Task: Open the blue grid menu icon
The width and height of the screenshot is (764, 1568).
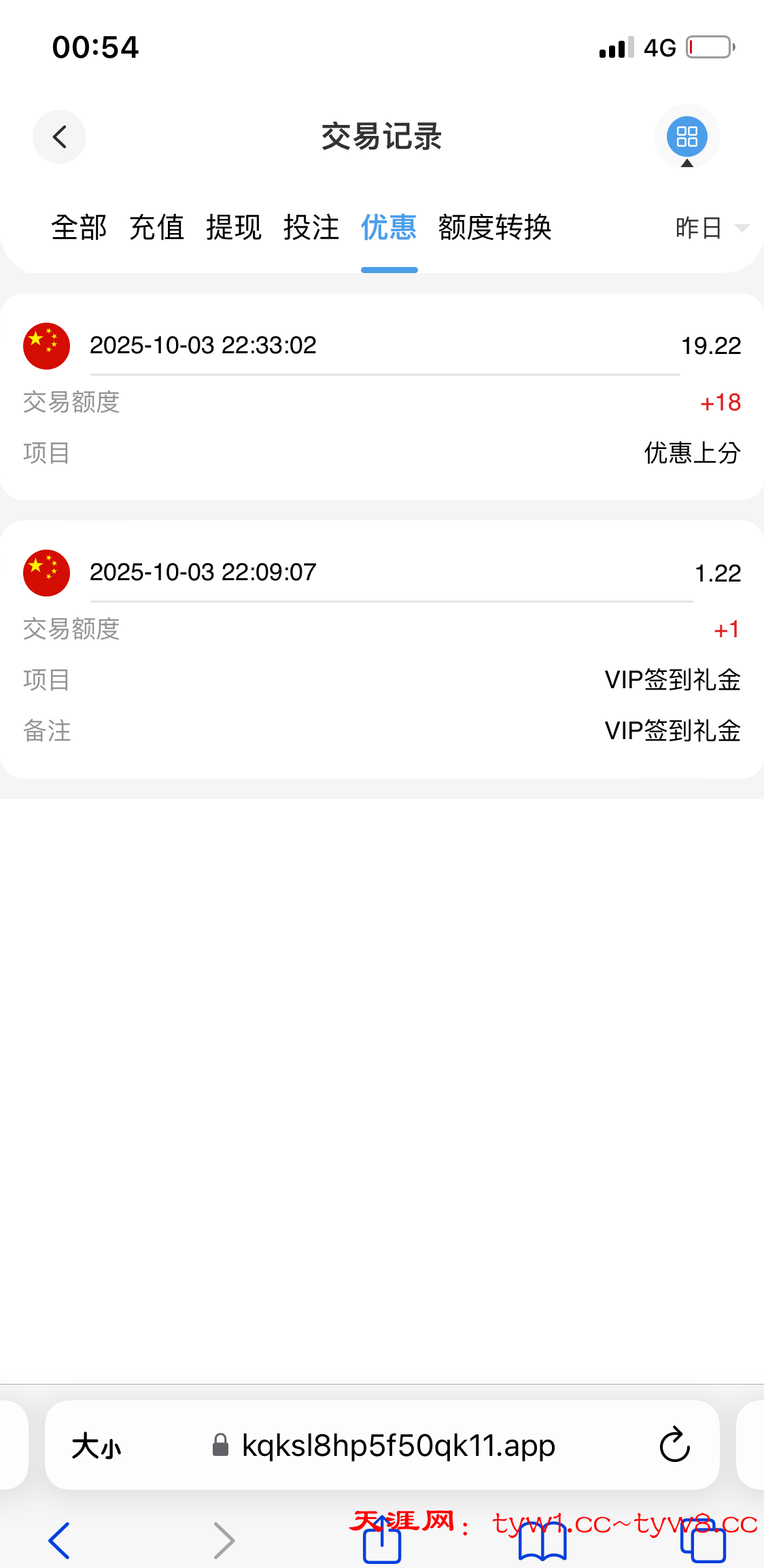Action: [x=687, y=137]
